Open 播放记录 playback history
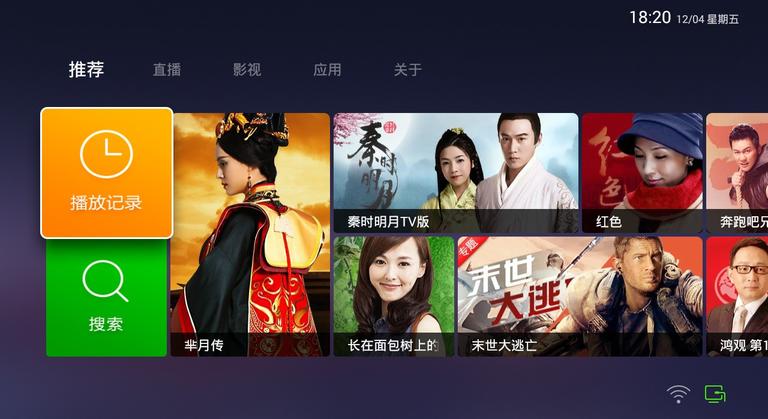The width and height of the screenshot is (768, 419). 106,172
